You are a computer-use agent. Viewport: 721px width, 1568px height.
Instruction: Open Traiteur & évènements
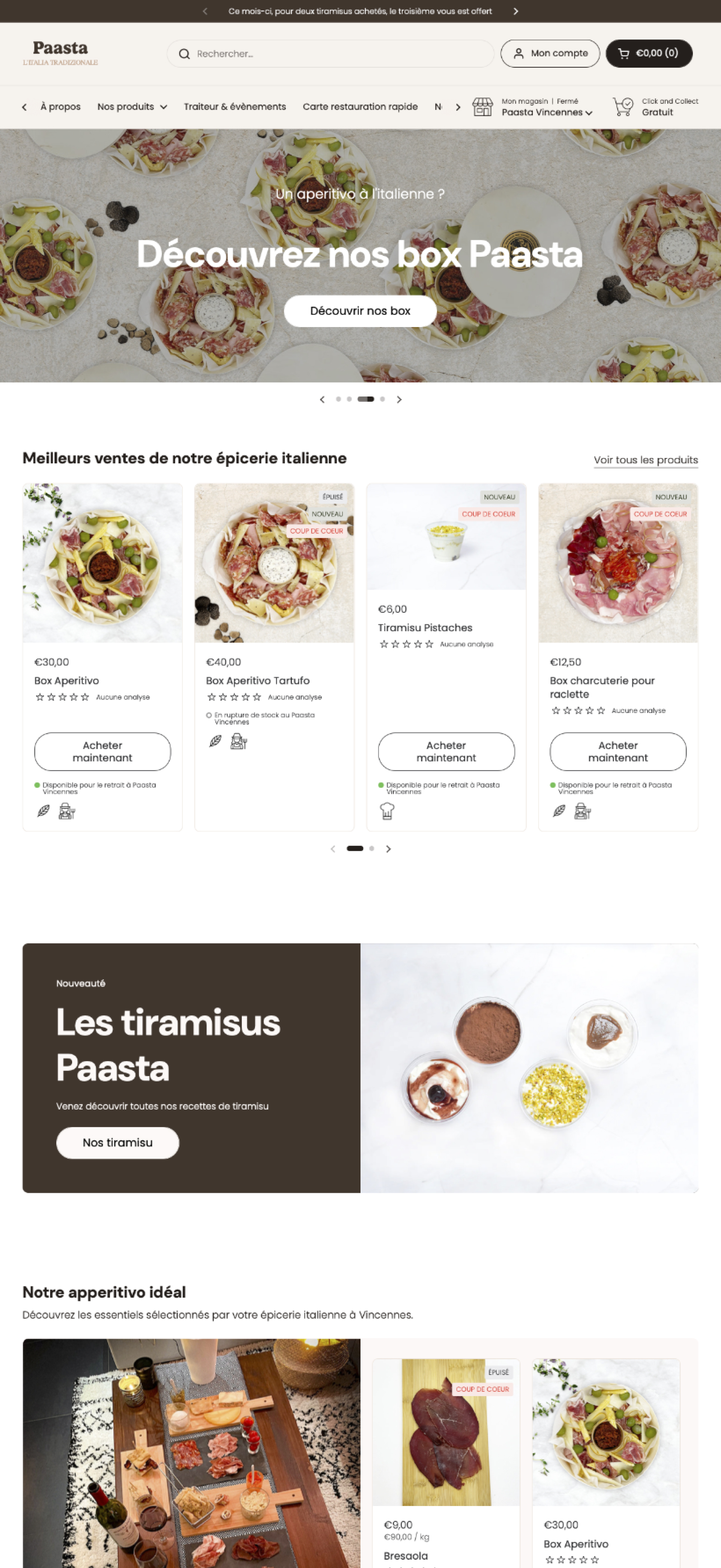tap(234, 107)
